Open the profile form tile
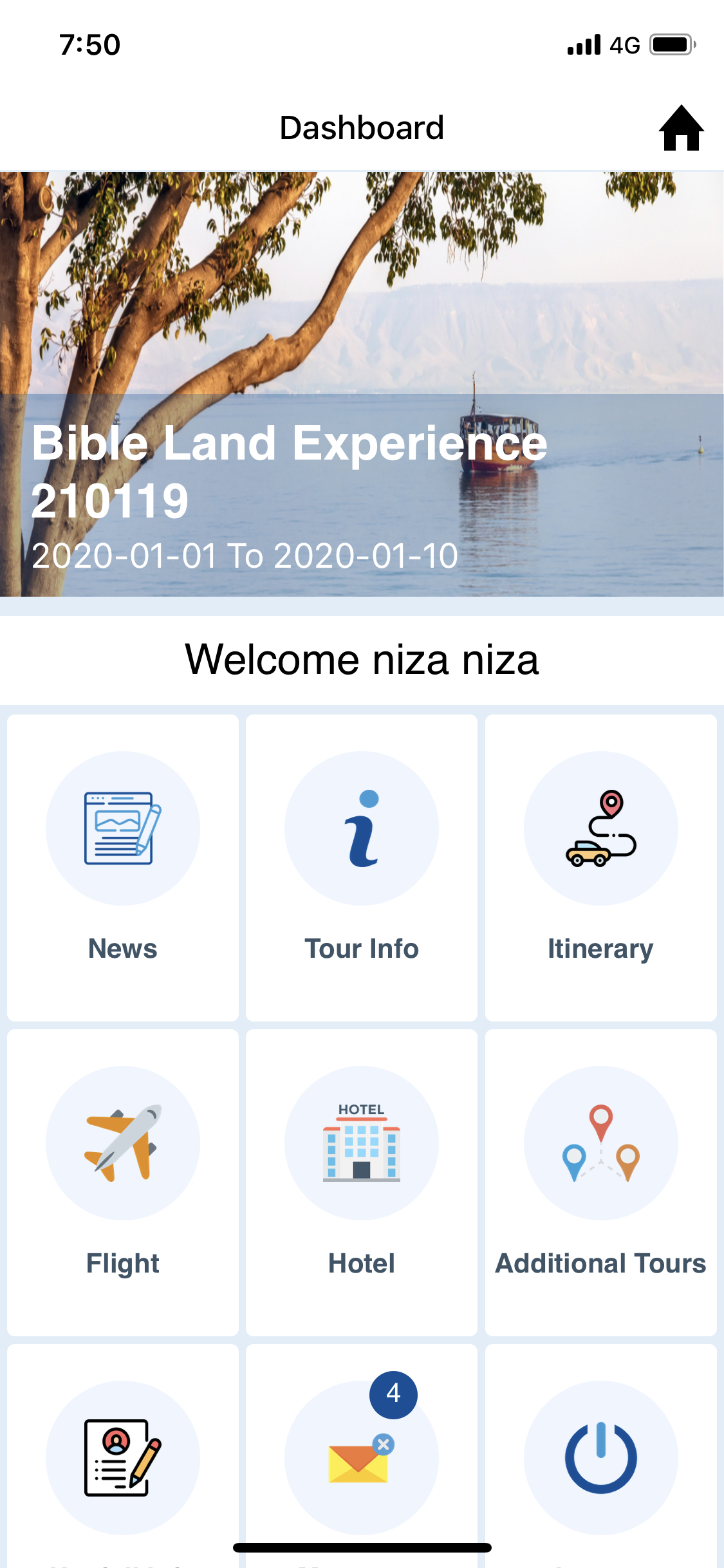The width and height of the screenshot is (724, 1568). [123, 1456]
